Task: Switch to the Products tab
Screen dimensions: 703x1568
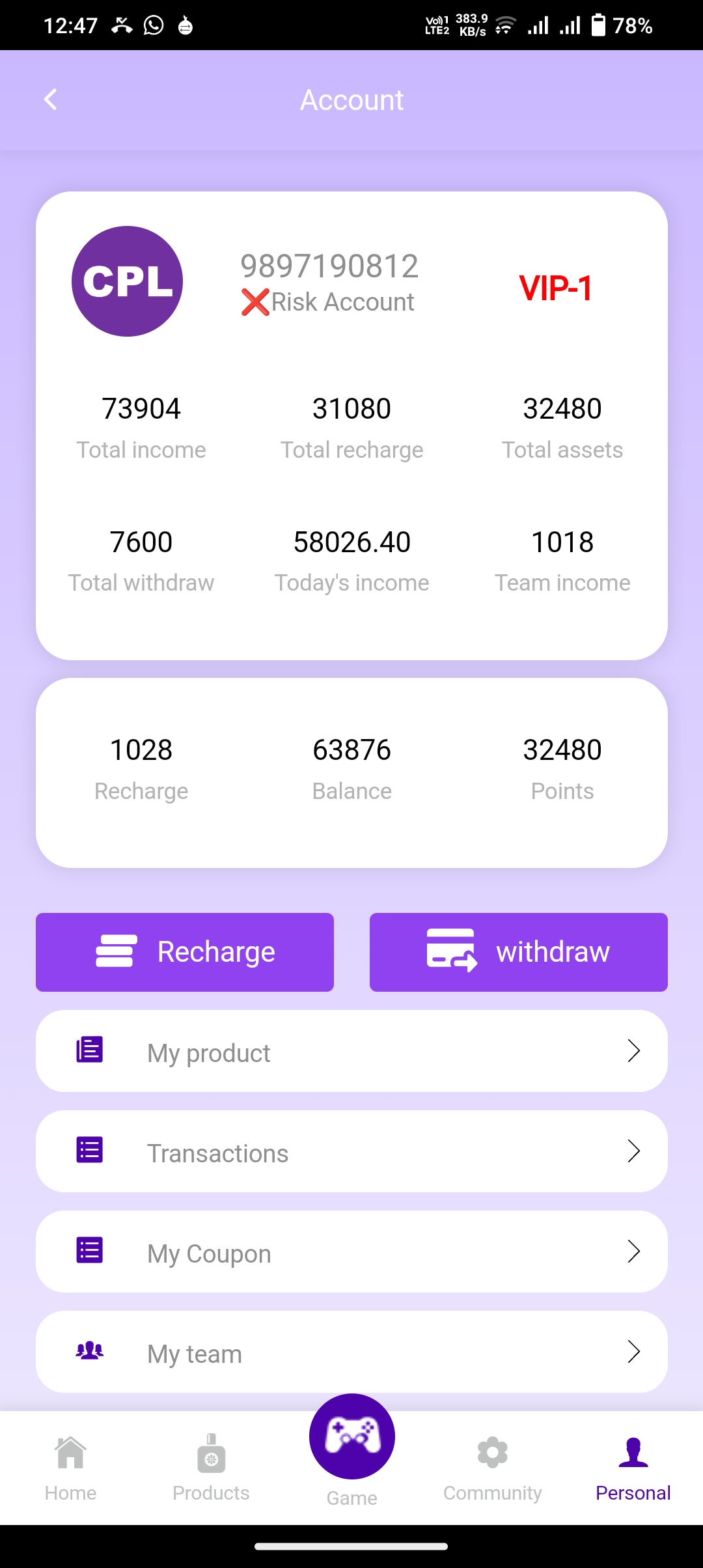Action: point(211,1465)
